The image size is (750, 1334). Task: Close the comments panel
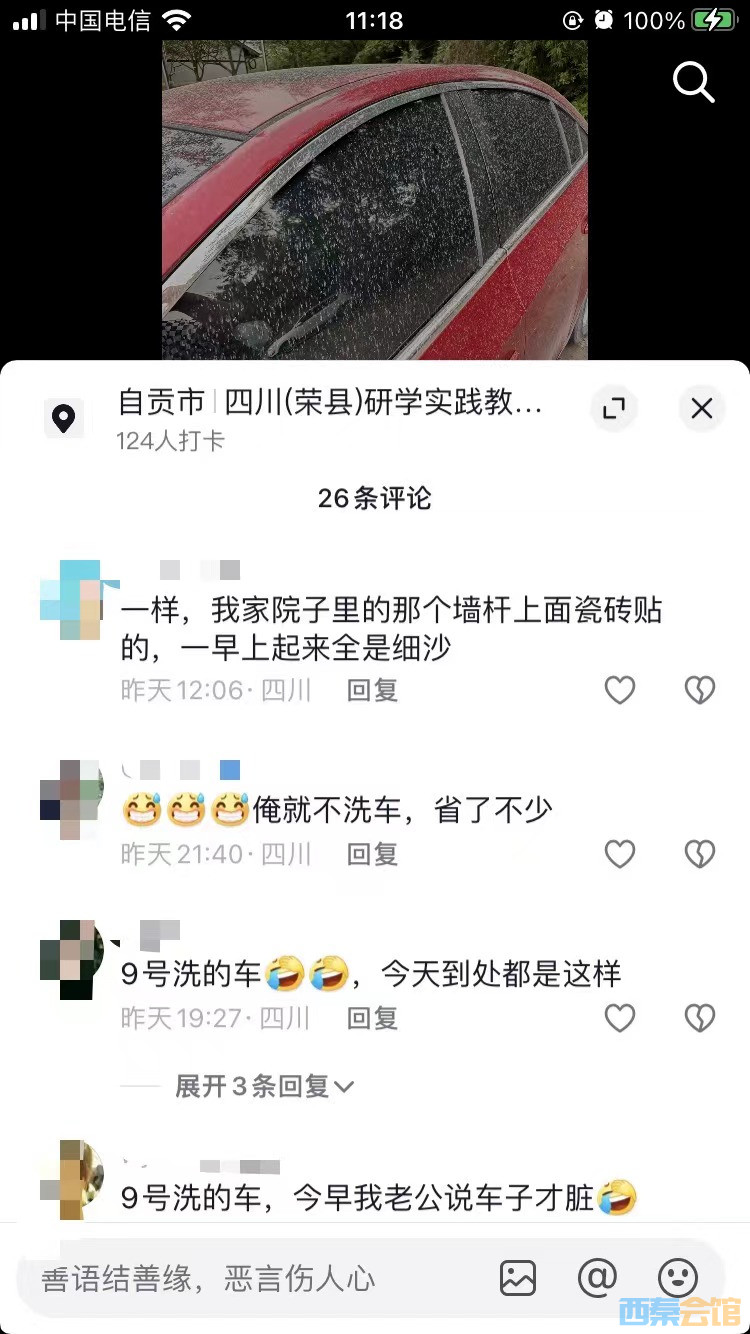(x=702, y=408)
